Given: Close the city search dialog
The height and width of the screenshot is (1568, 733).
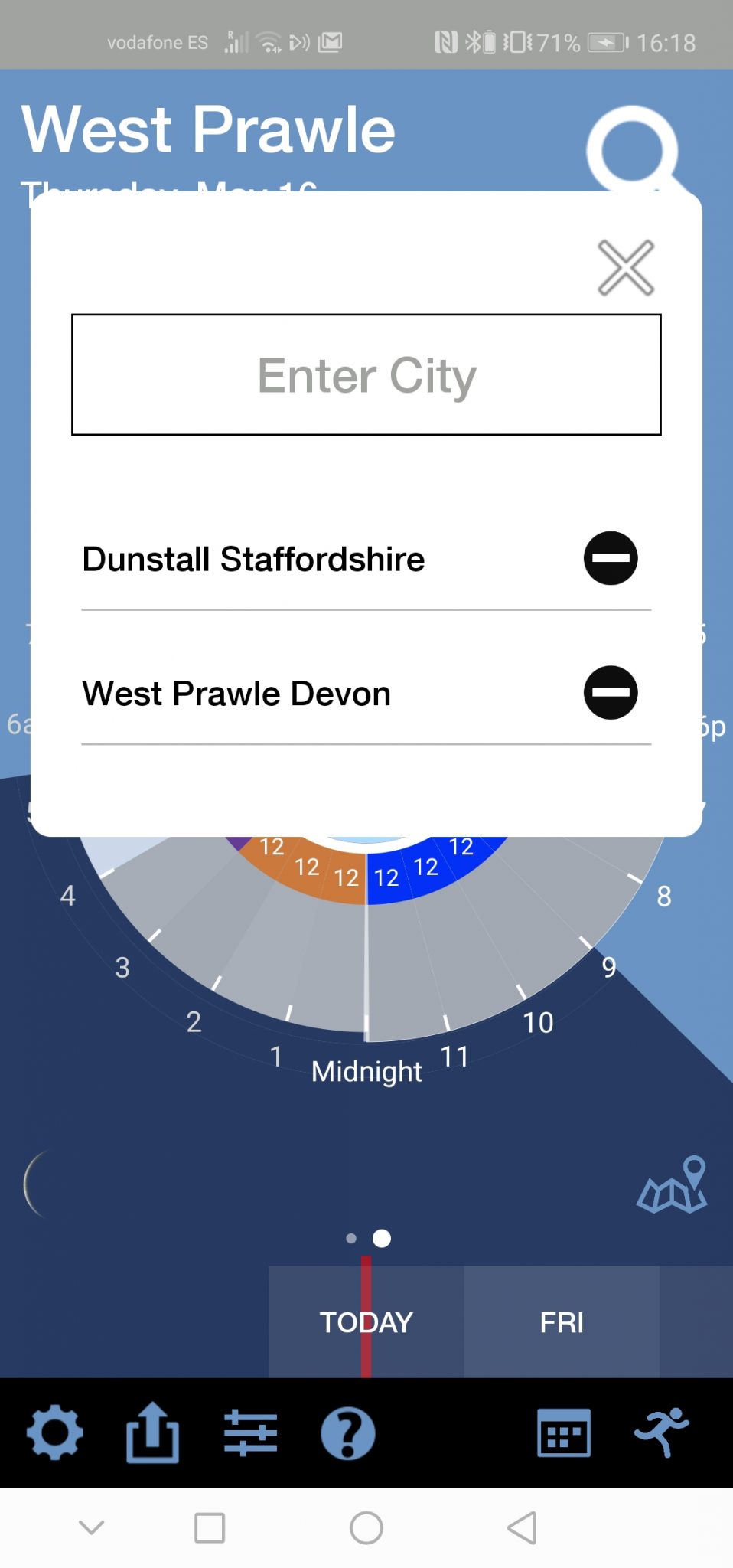Looking at the screenshot, I should click(626, 267).
